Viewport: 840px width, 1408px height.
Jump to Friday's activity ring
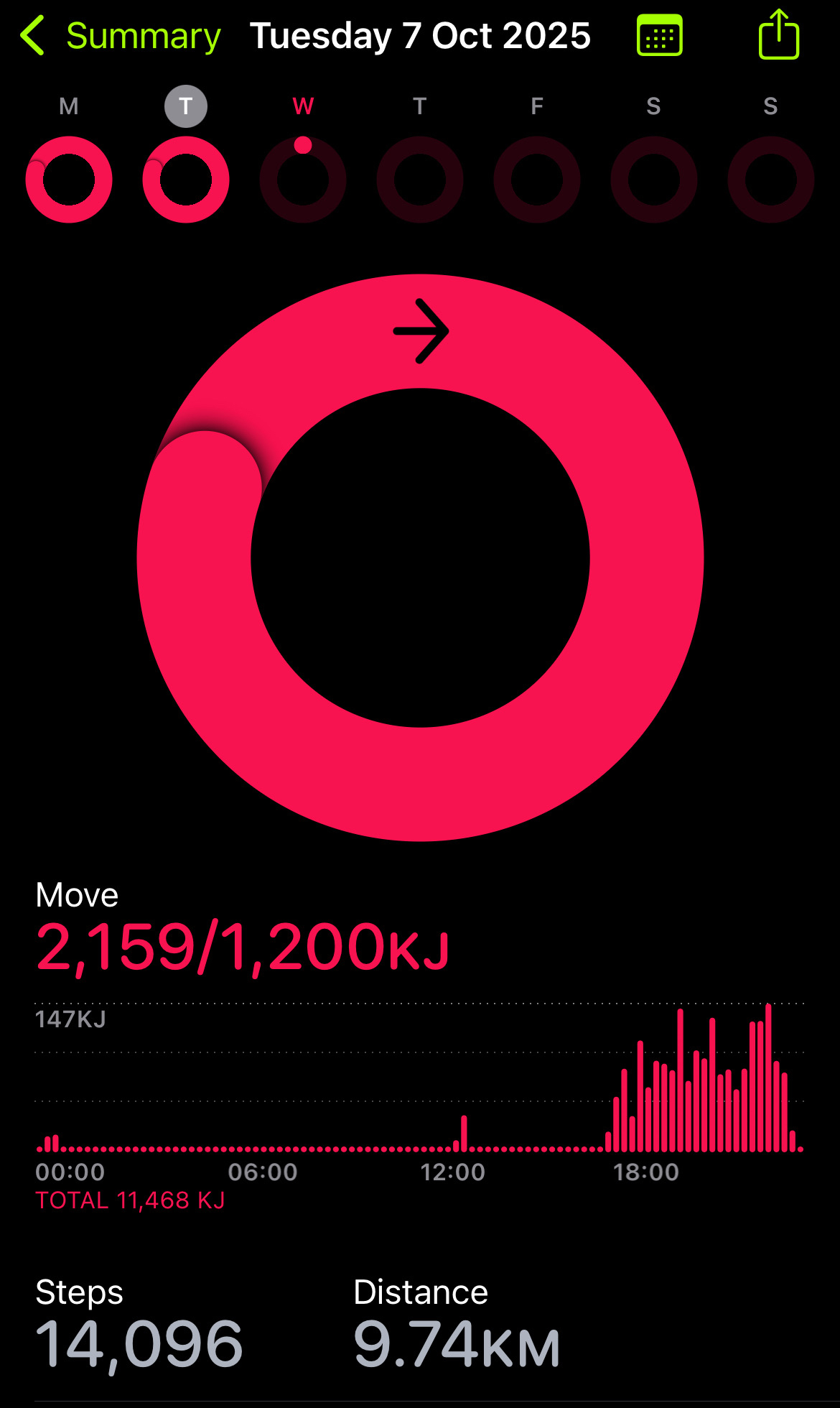(537, 179)
